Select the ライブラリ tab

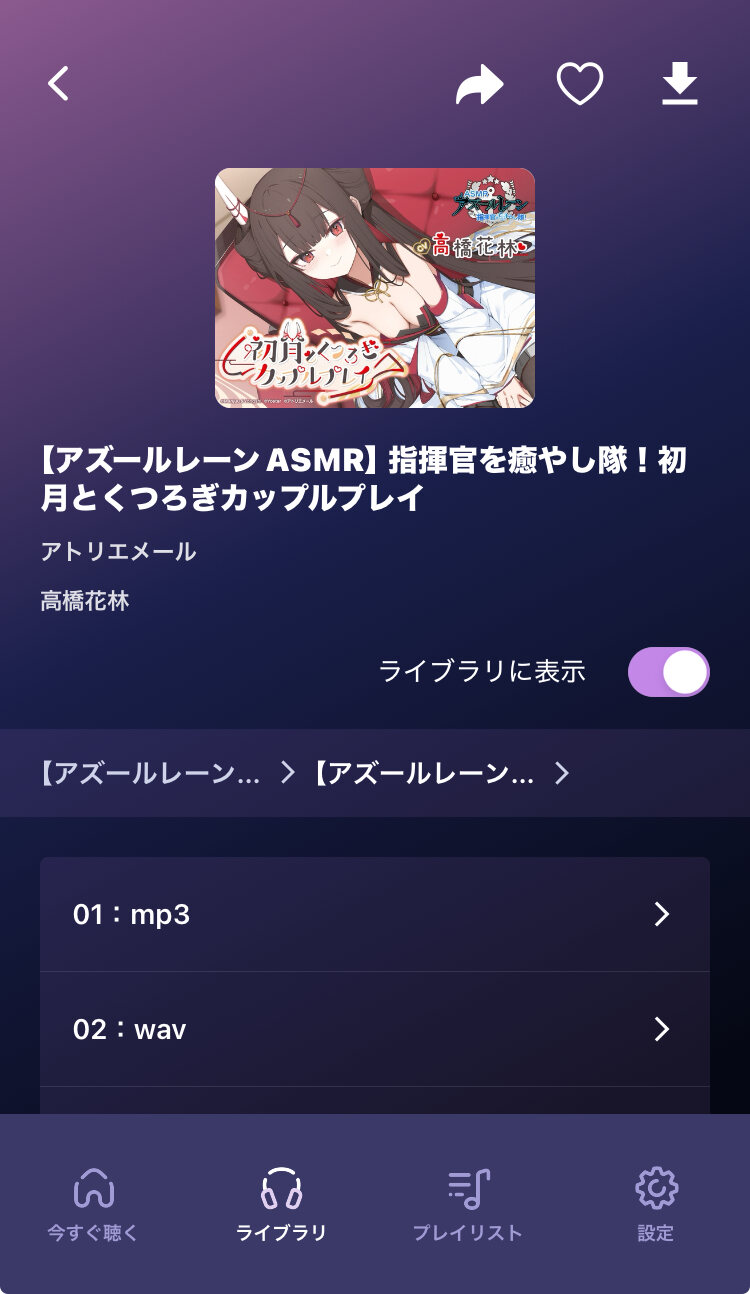pyautogui.click(x=281, y=1205)
